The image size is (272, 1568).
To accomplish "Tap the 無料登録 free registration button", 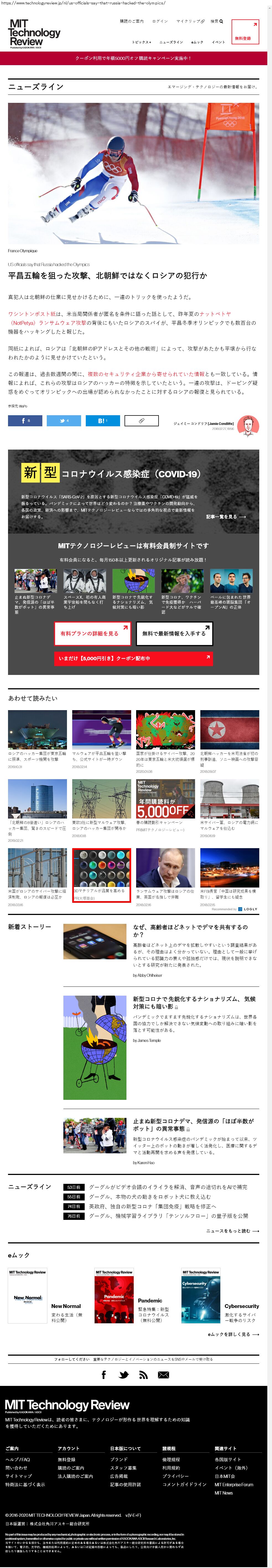I will pyautogui.click(x=245, y=32).
